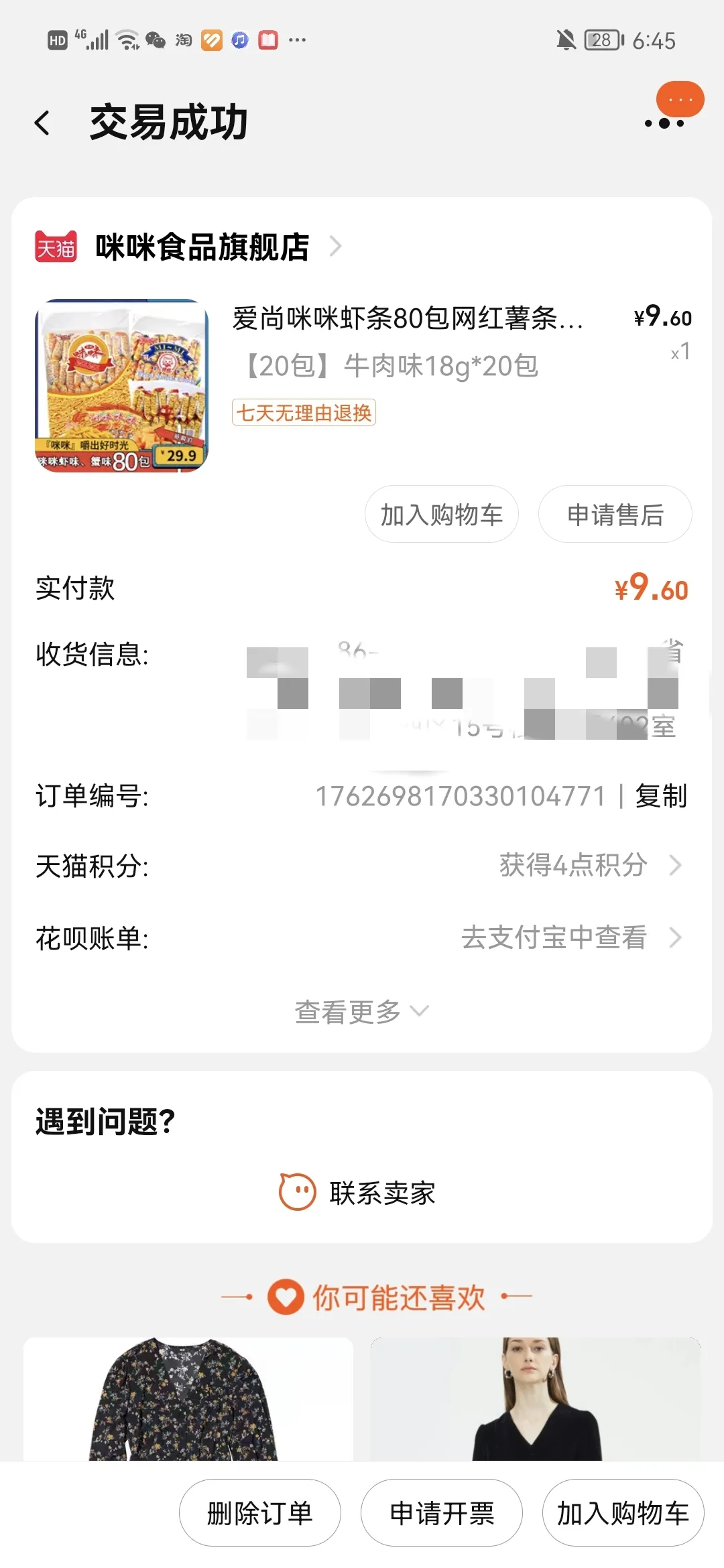Tap 加入购物车 in the bottom bar
The width and height of the screenshot is (724, 1568).
[x=623, y=1513]
